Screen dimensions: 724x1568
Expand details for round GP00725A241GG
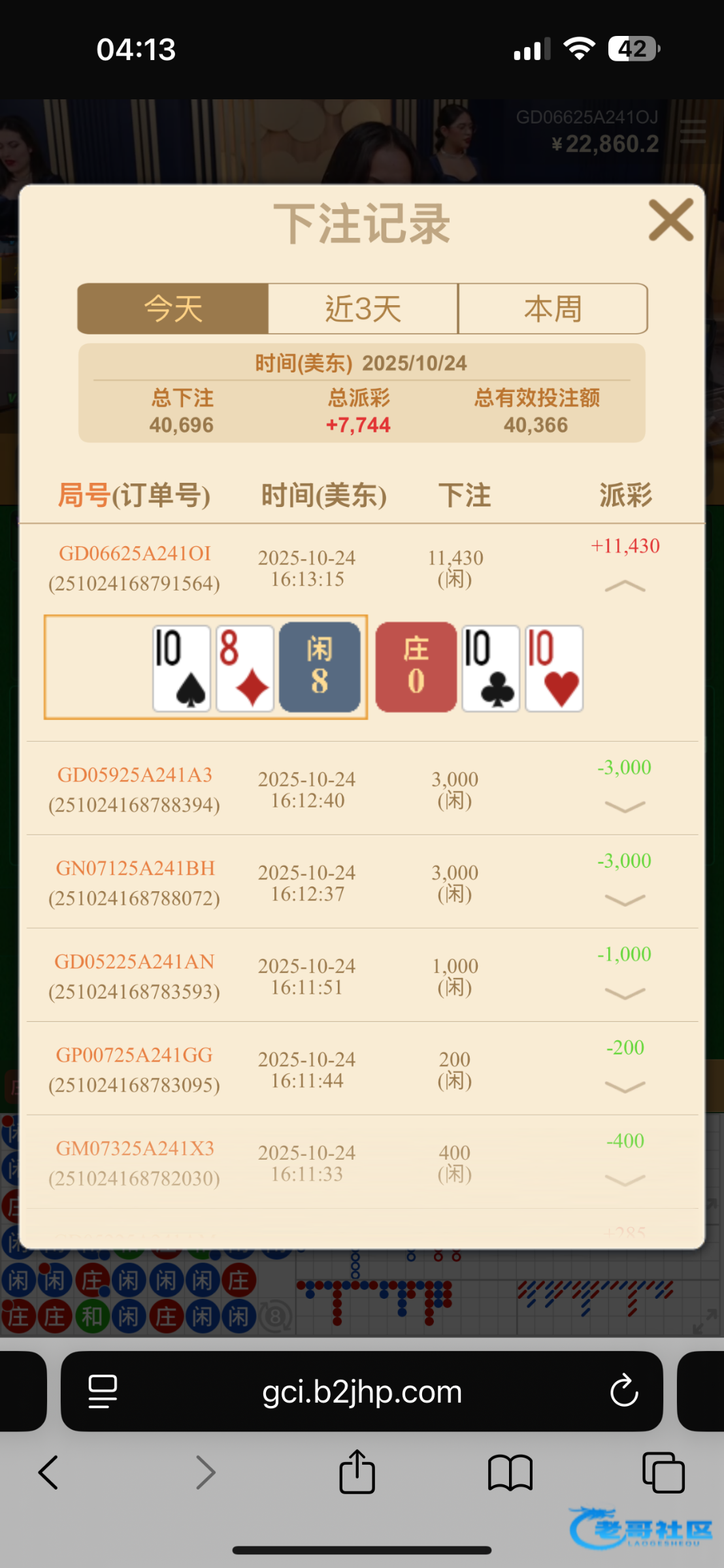pos(625,1088)
